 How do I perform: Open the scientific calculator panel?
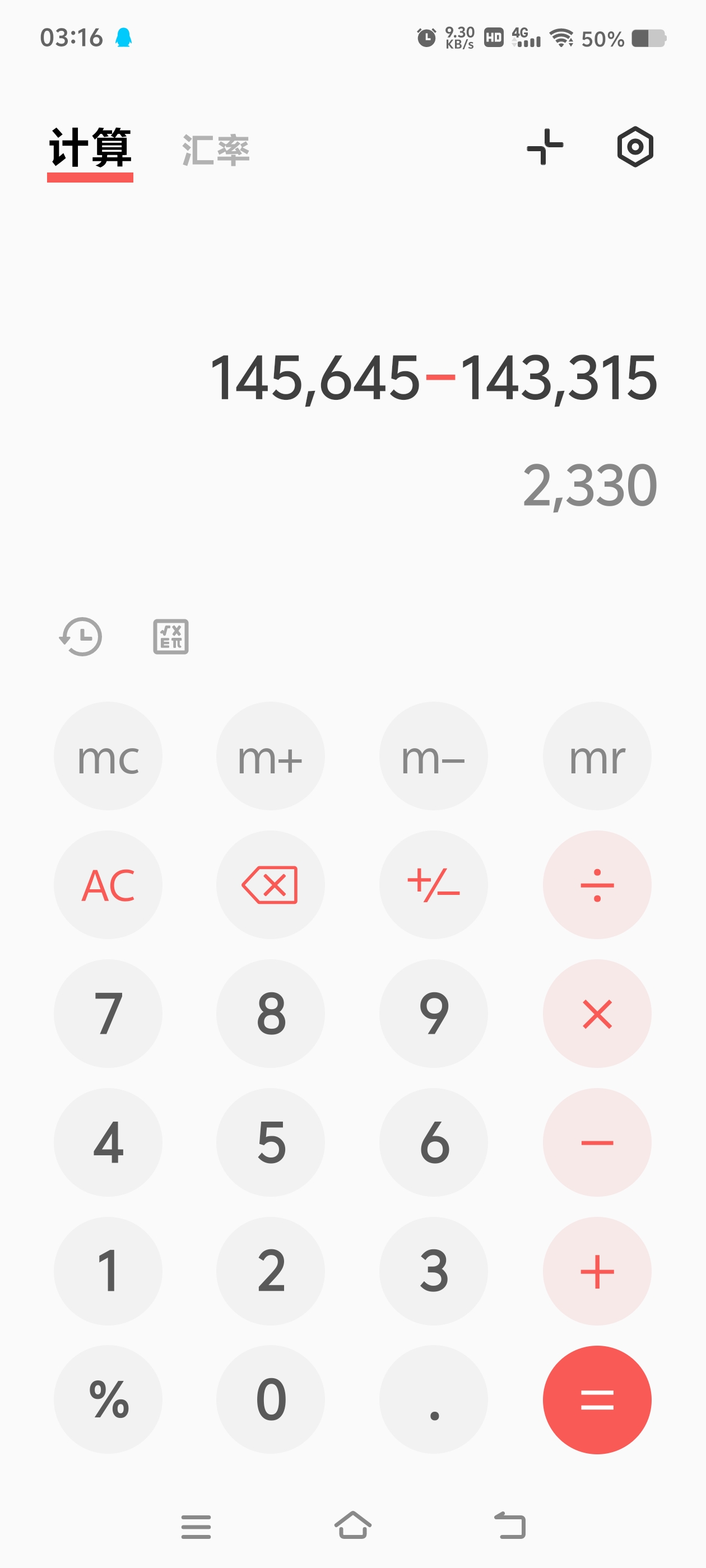(x=170, y=637)
